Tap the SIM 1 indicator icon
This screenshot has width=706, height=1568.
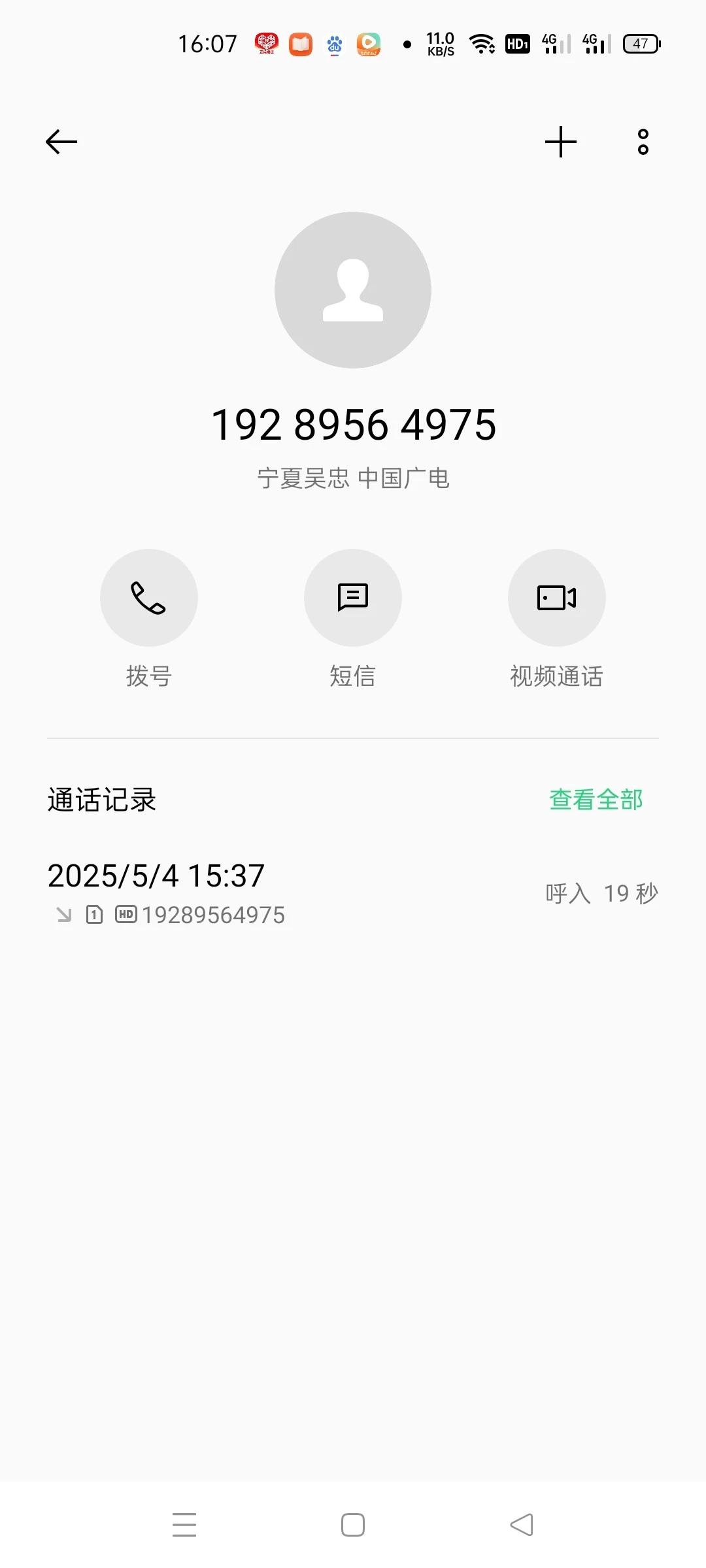click(94, 914)
